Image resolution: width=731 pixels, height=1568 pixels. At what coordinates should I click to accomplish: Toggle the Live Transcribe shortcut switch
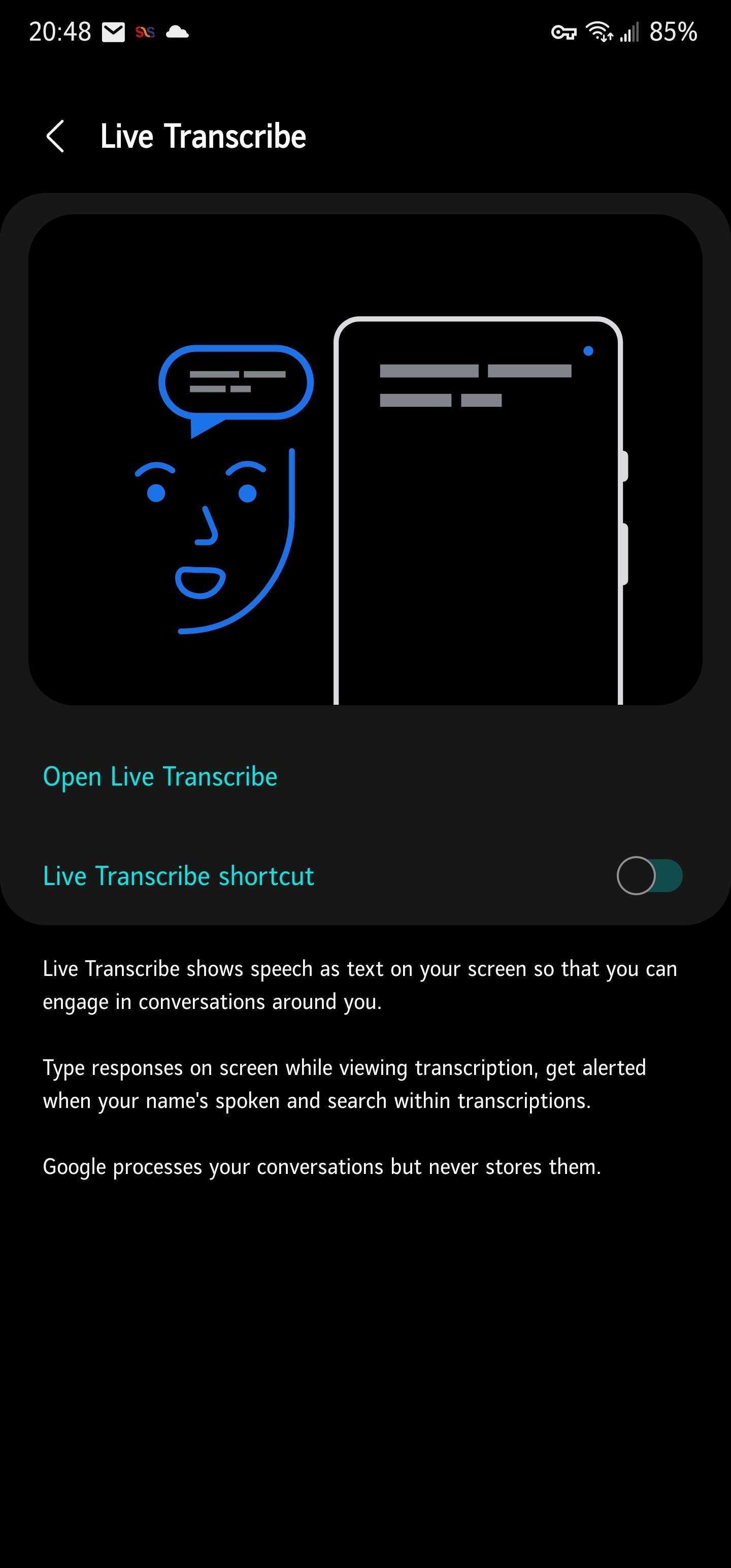coord(649,875)
